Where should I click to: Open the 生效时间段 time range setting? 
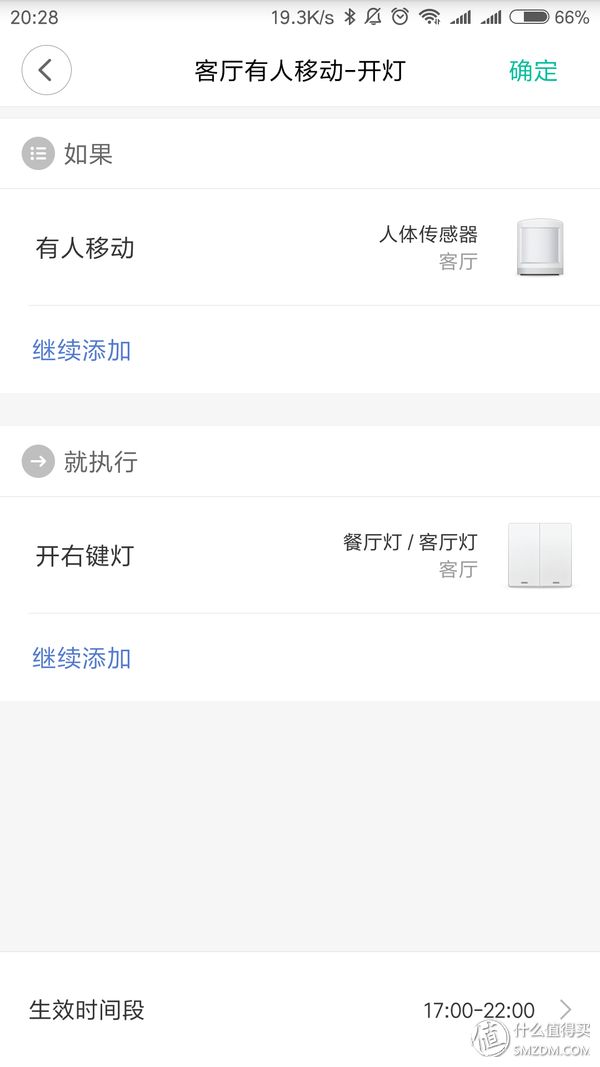coord(300,1010)
